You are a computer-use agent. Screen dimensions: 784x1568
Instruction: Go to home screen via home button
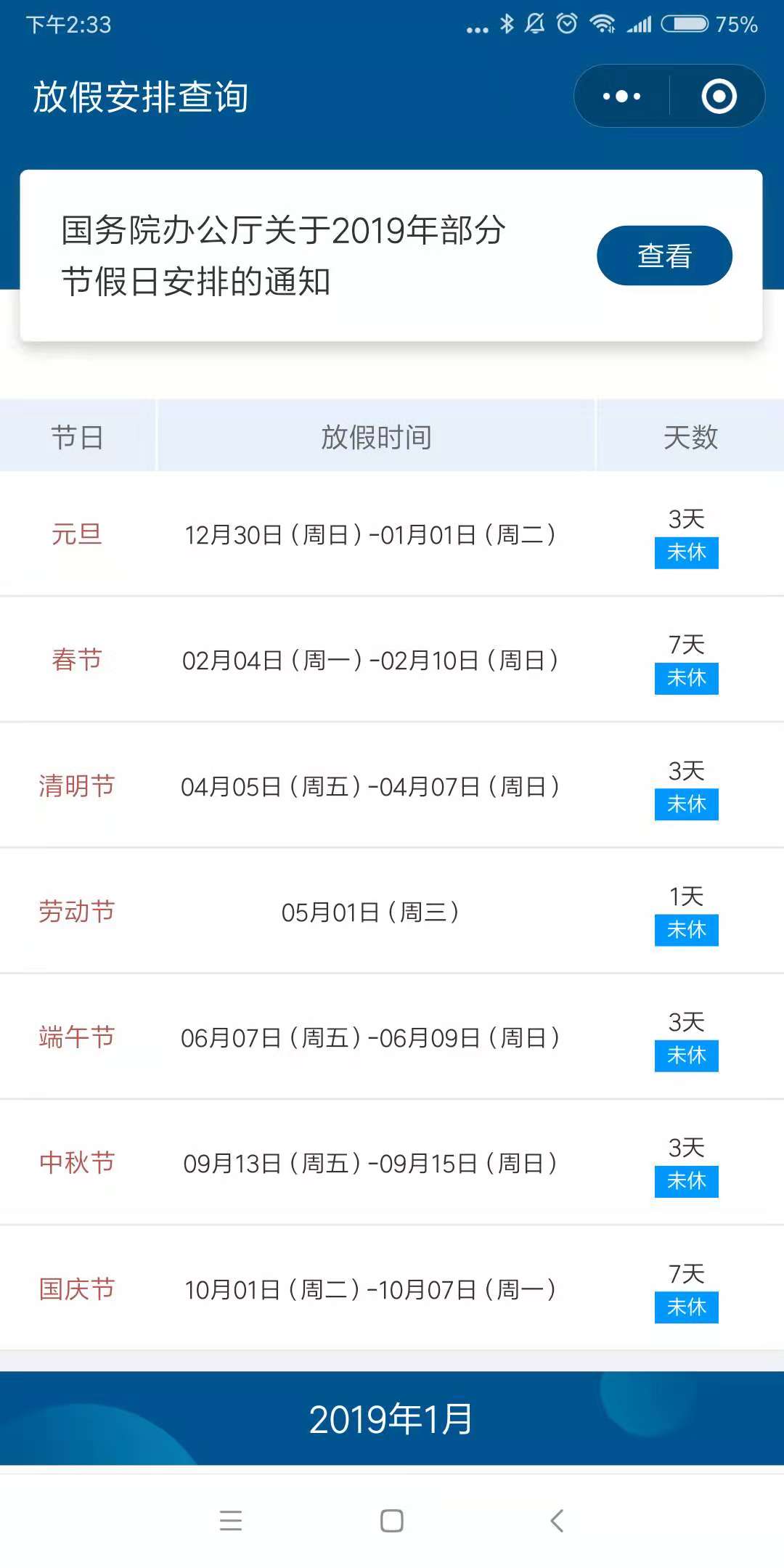tap(392, 1520)
